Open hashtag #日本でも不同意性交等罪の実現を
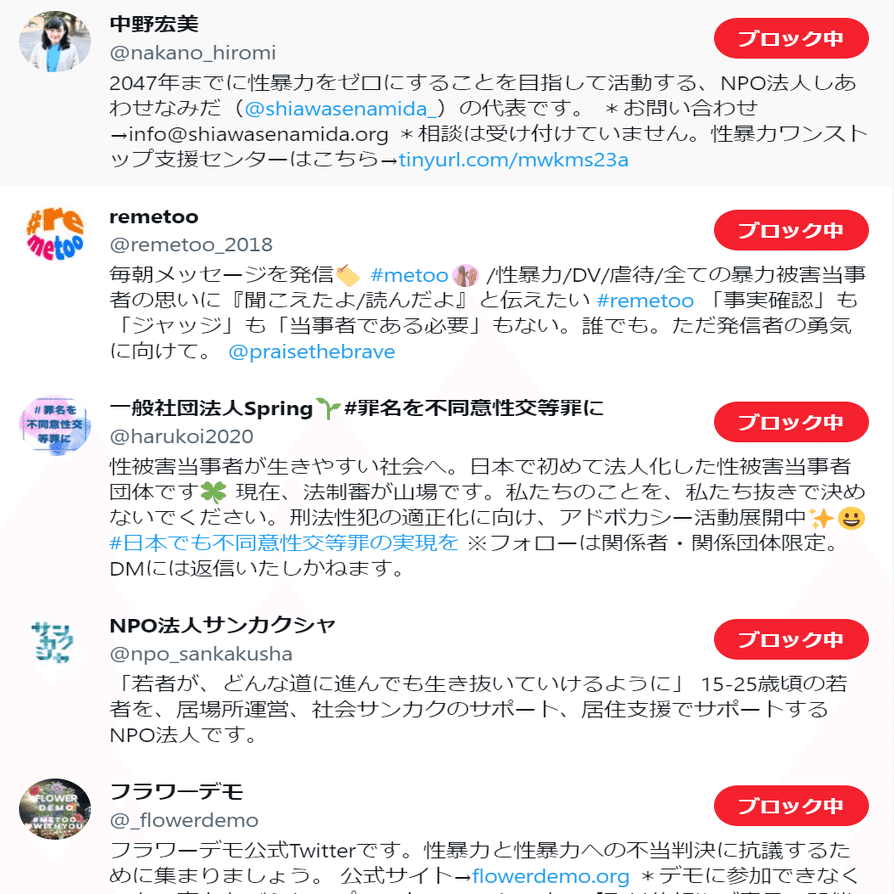The height and width of the screenshot is (894, 894). click(x=283, y=543)
